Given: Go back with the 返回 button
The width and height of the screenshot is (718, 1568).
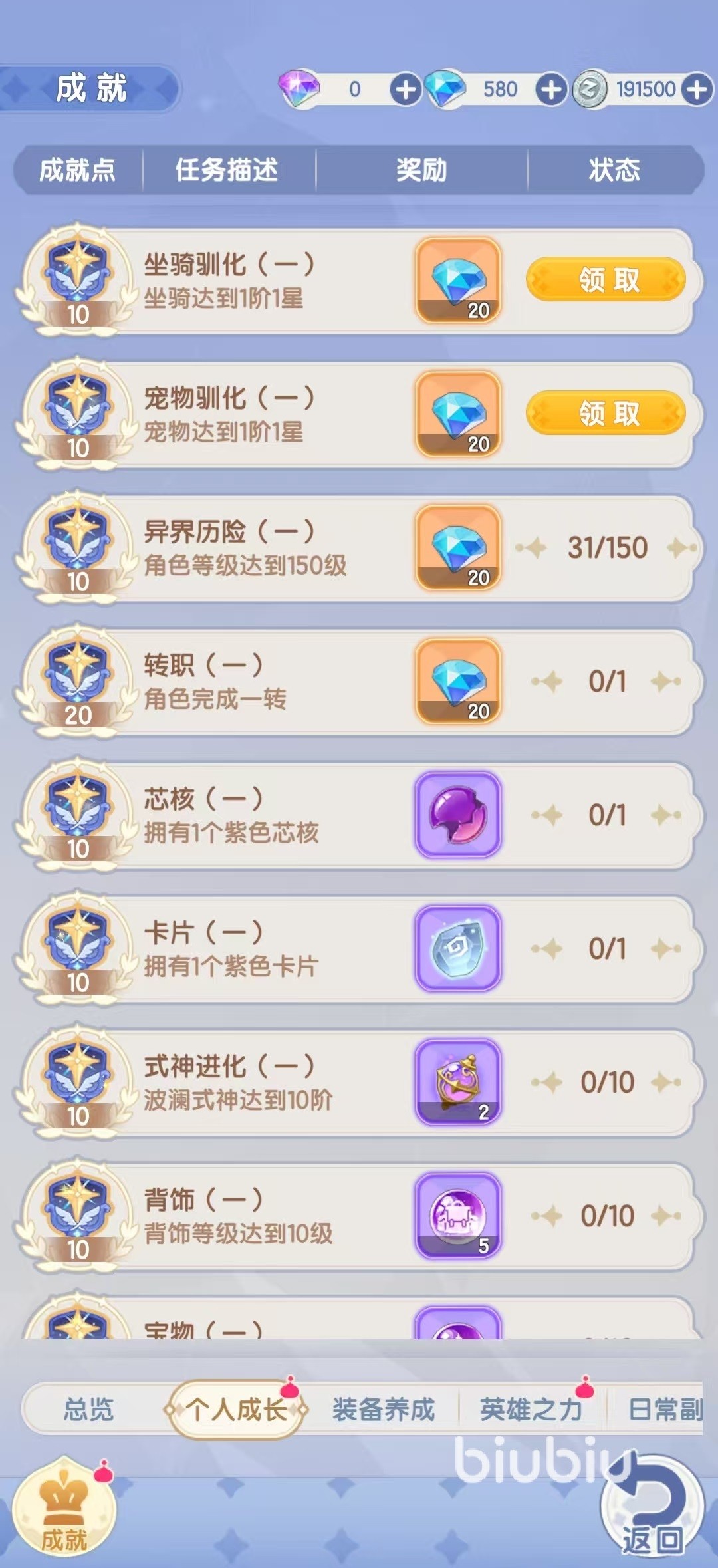Looking at the screenshot, I should 652,1509.
